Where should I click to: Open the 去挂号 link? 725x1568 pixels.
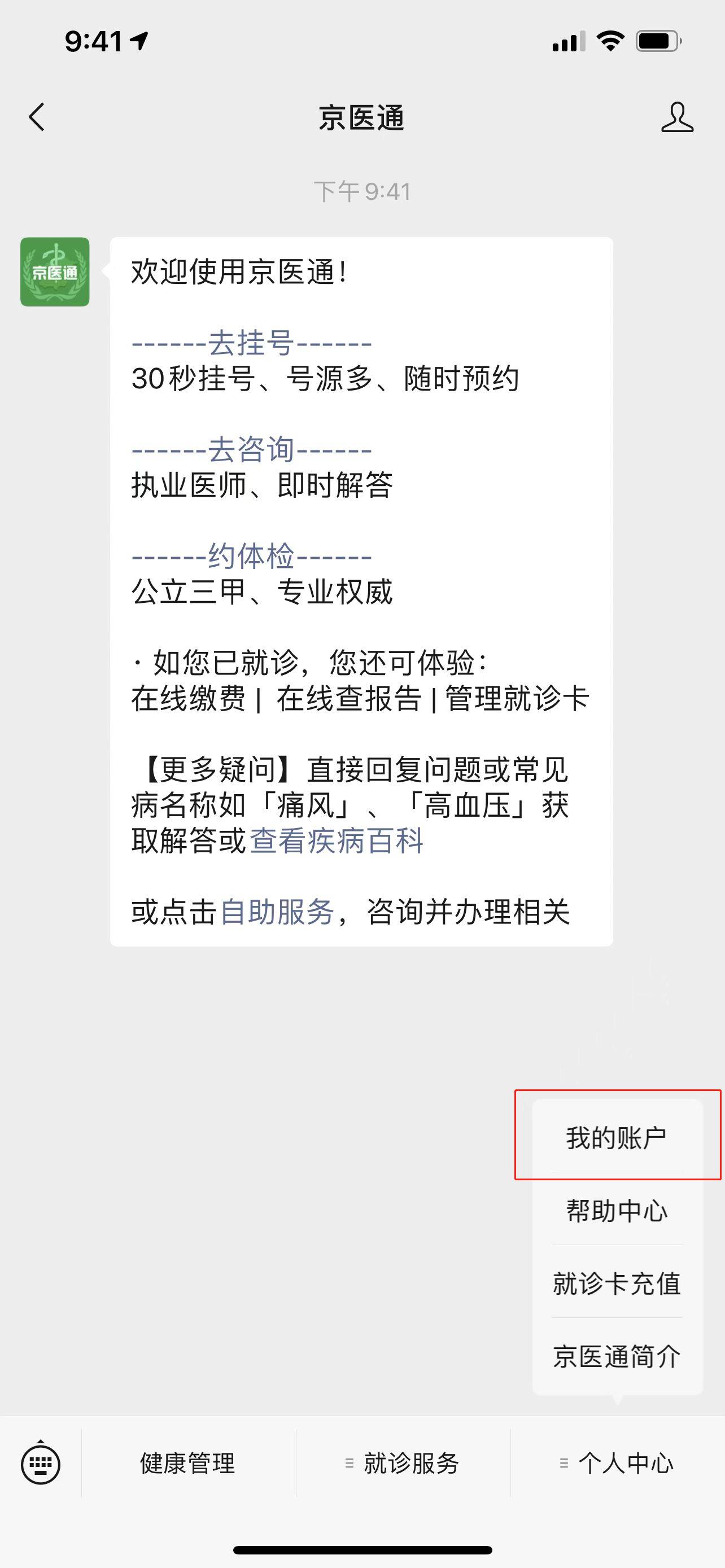click(251, 343)
